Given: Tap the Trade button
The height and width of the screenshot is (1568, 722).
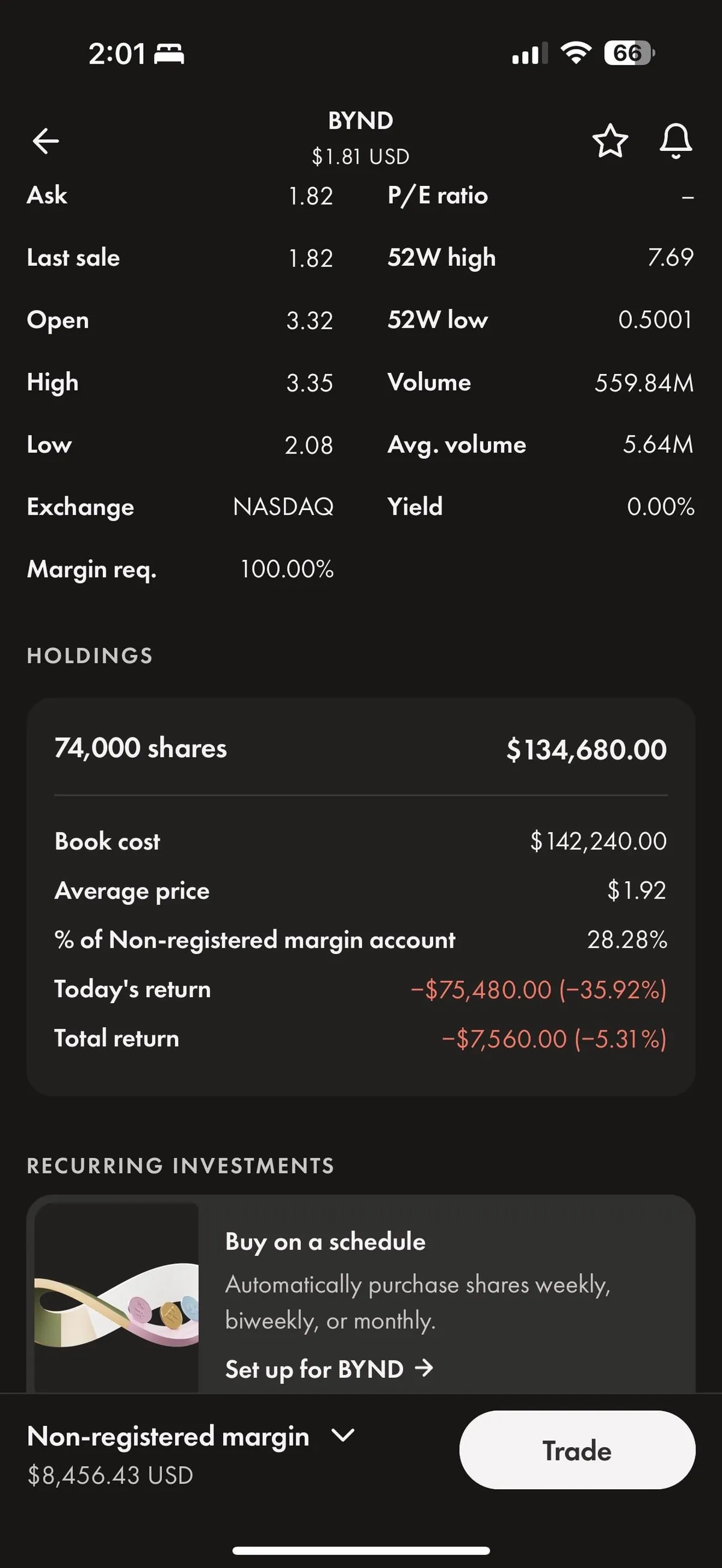Looking at the screenshot, I should tap(576, 1451).
